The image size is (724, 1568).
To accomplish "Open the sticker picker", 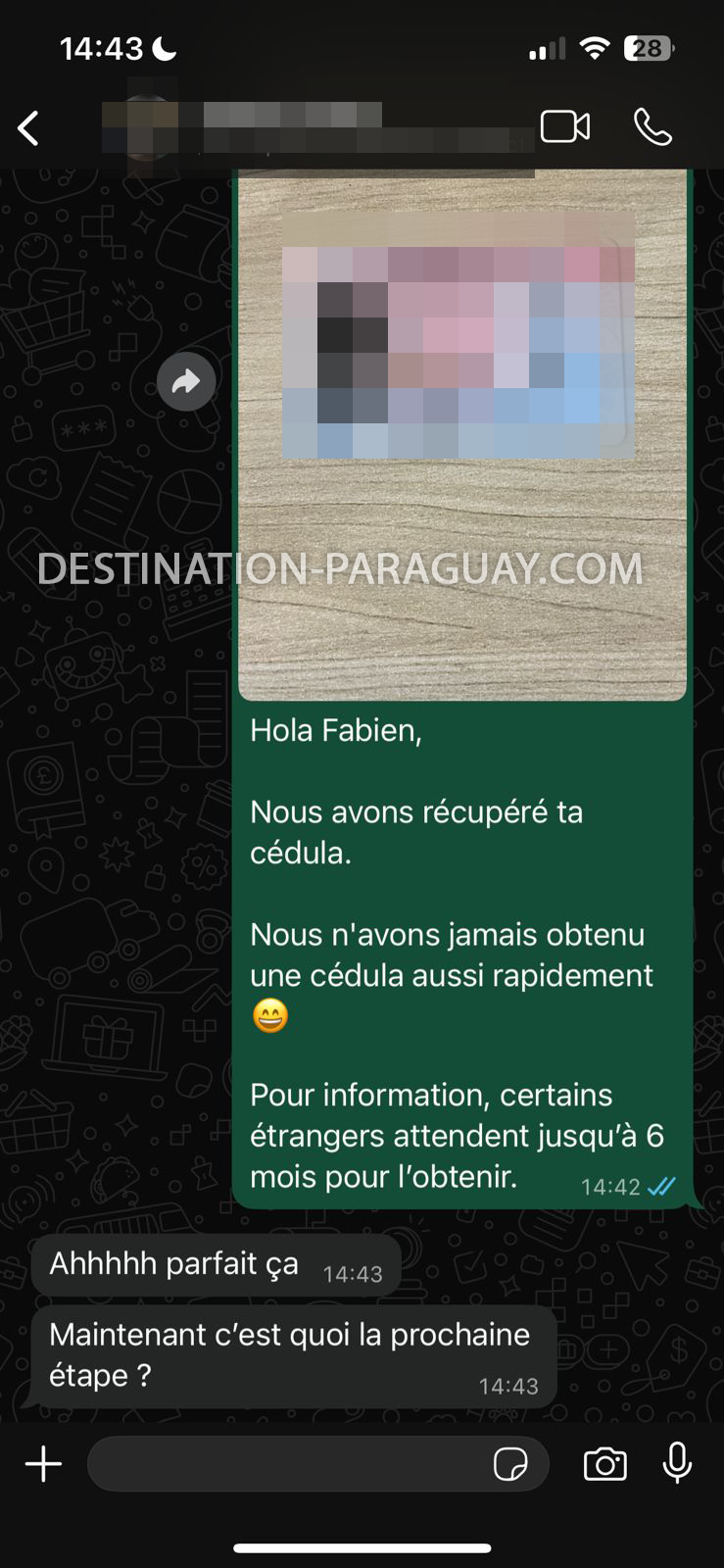I will click(x=510, y=1464).
